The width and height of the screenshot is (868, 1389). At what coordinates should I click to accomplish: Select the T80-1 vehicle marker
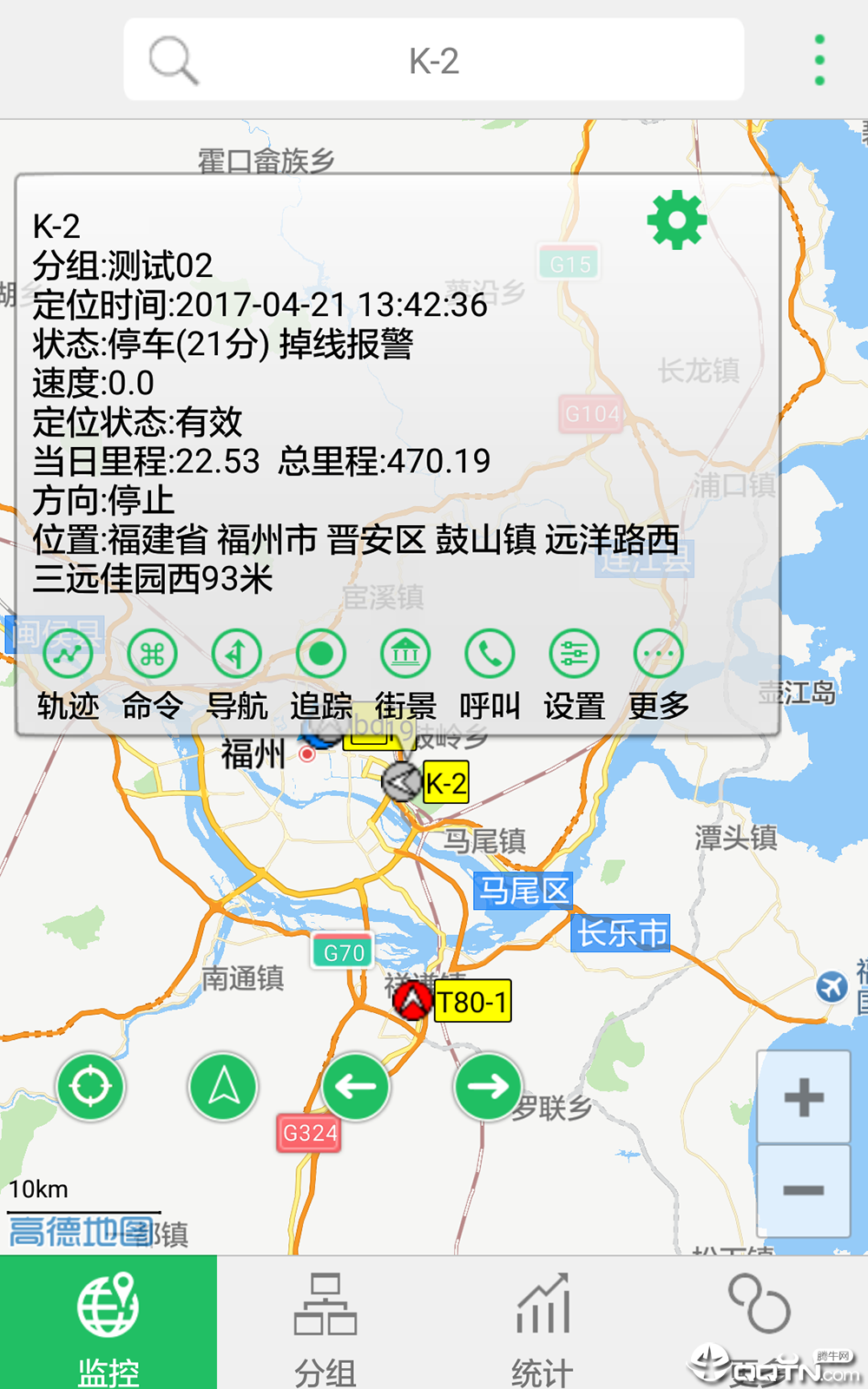(x=413, y=1000)
